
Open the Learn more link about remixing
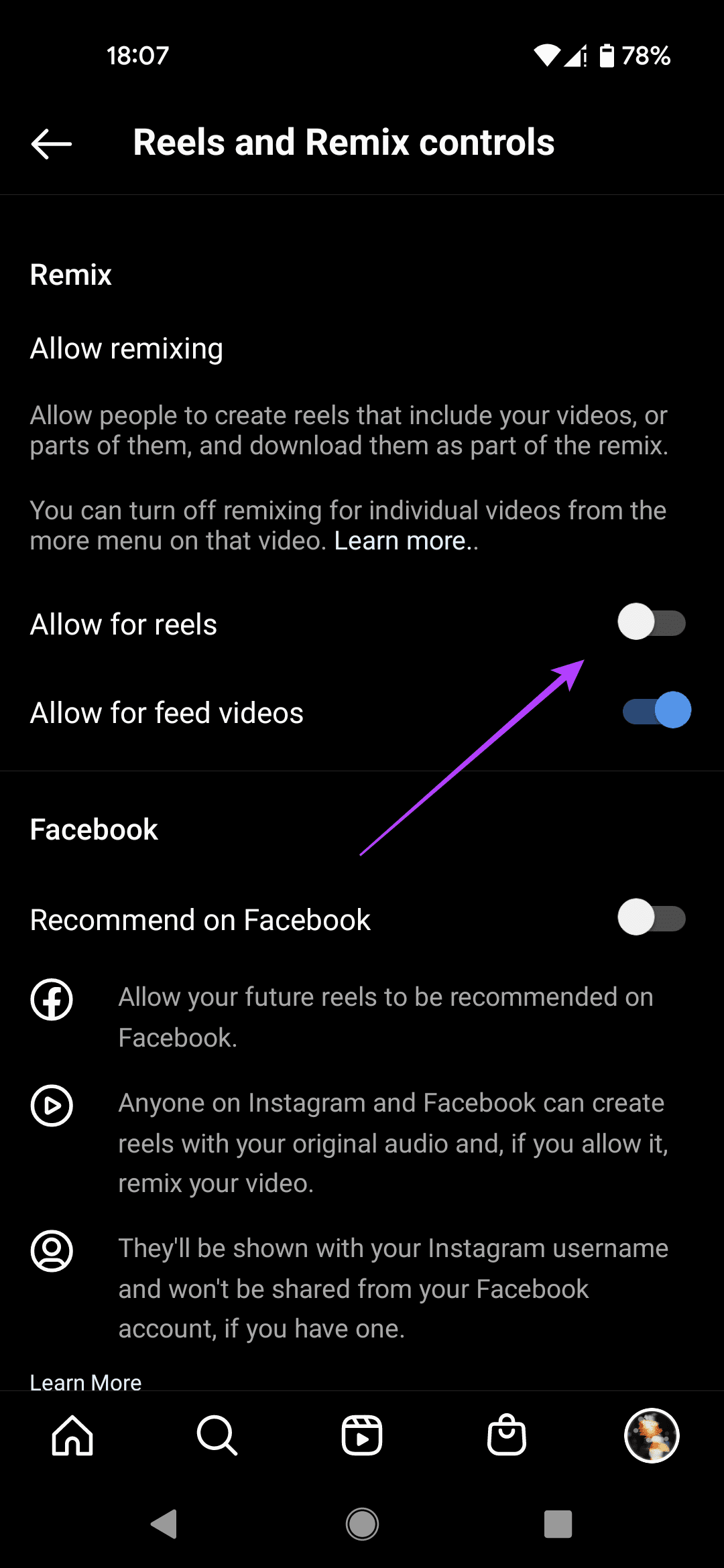[400, 541]
